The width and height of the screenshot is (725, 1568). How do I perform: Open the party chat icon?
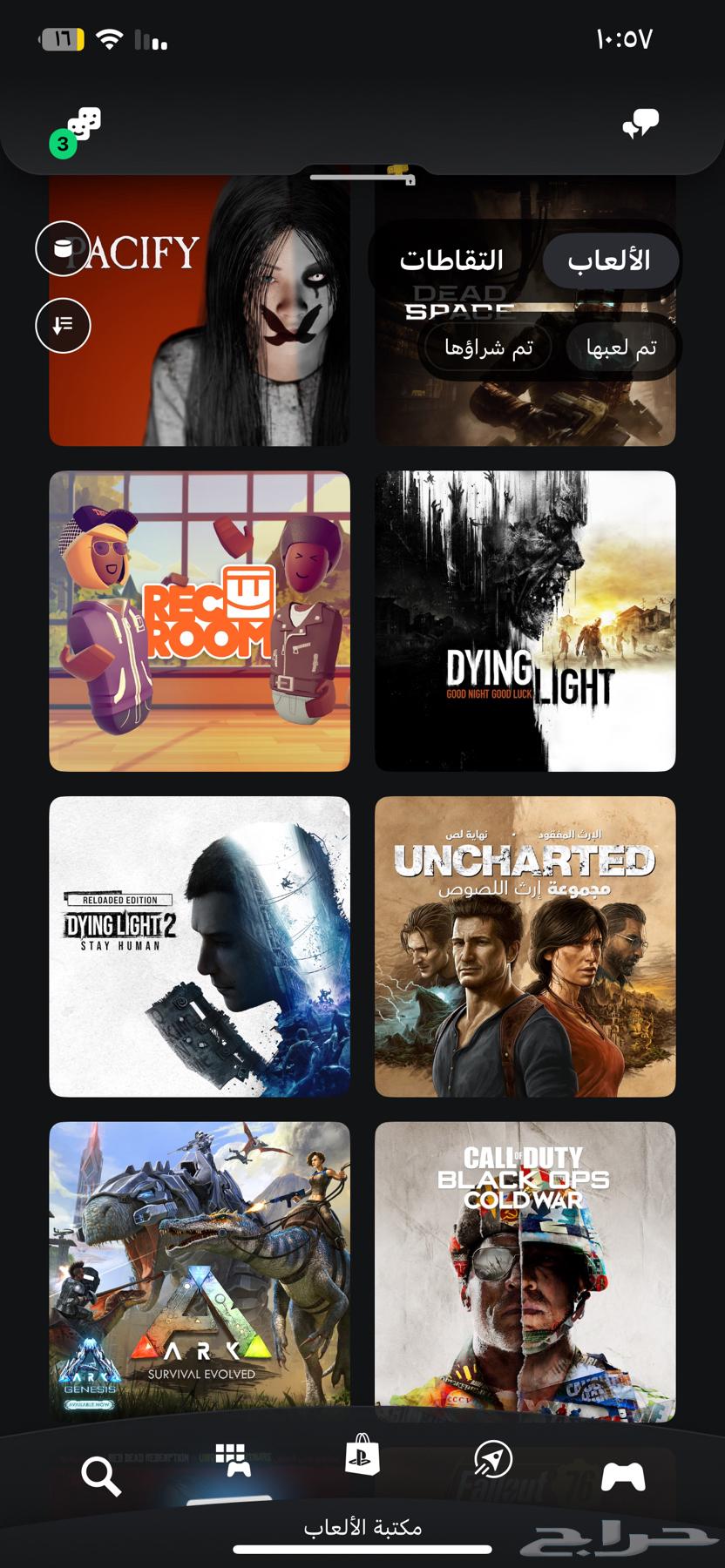coord(640,125)
